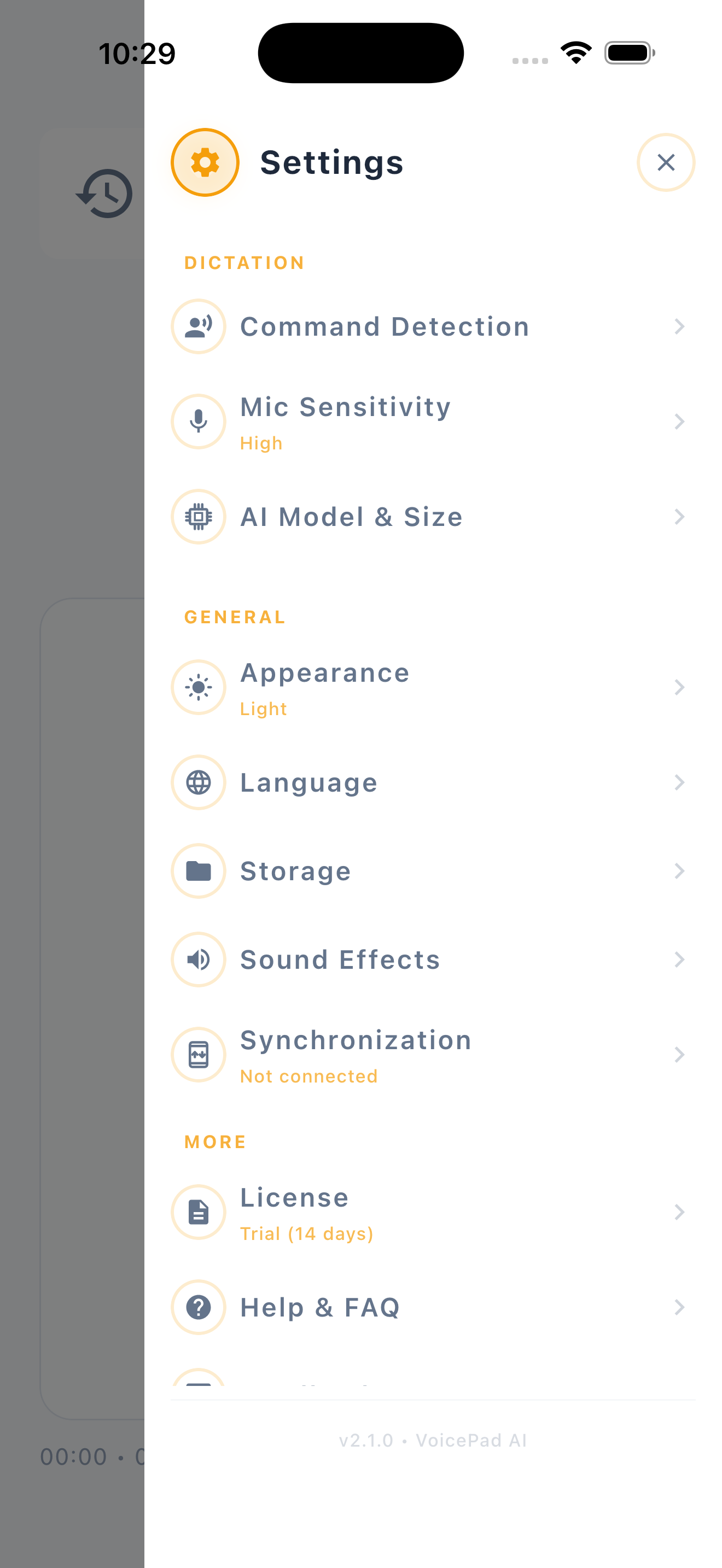722x1568 pixels.
Task: Open the Help & FAQ entry
Action: 426,1307
